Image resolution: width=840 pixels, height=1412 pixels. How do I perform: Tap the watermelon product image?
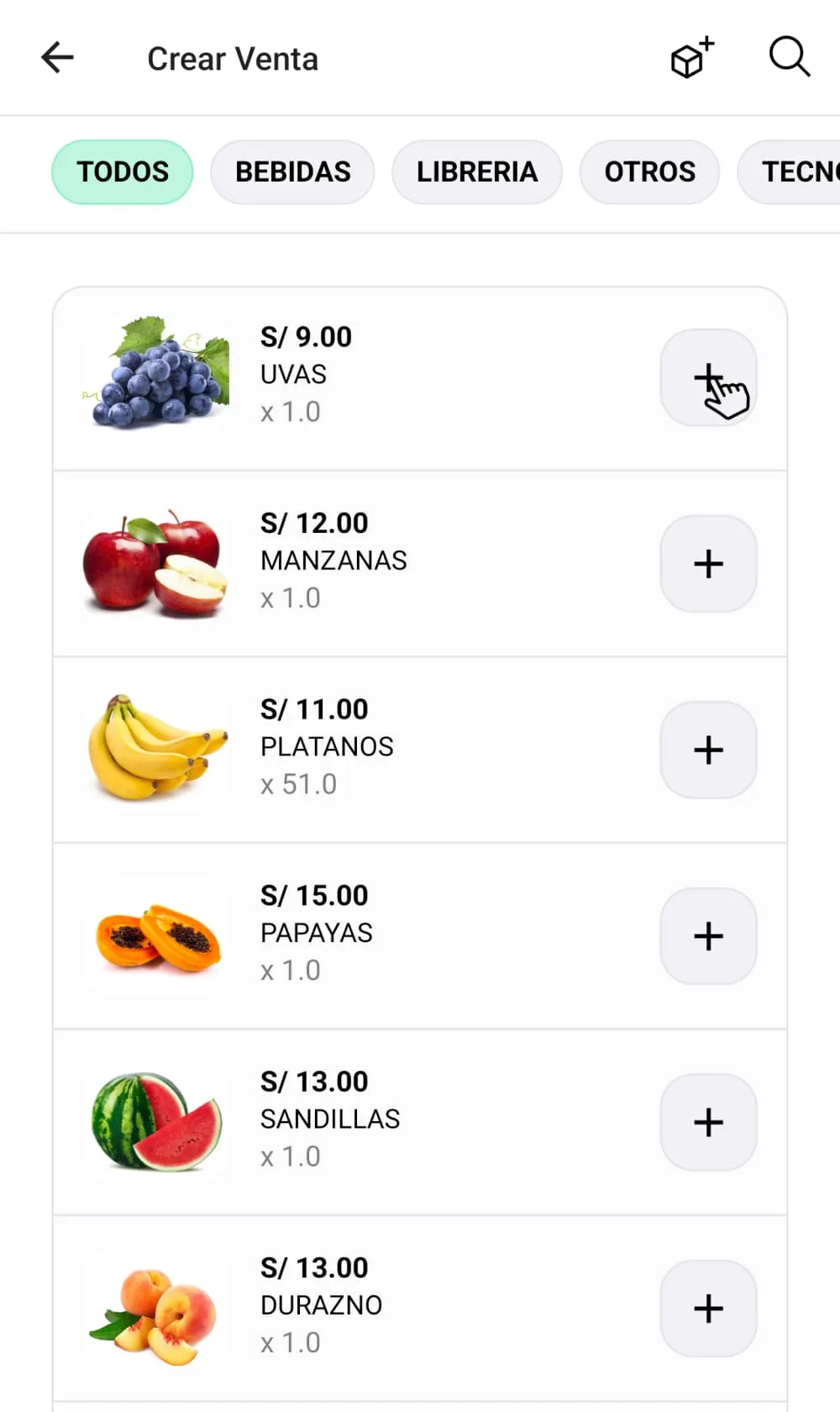pos(156,1122)
